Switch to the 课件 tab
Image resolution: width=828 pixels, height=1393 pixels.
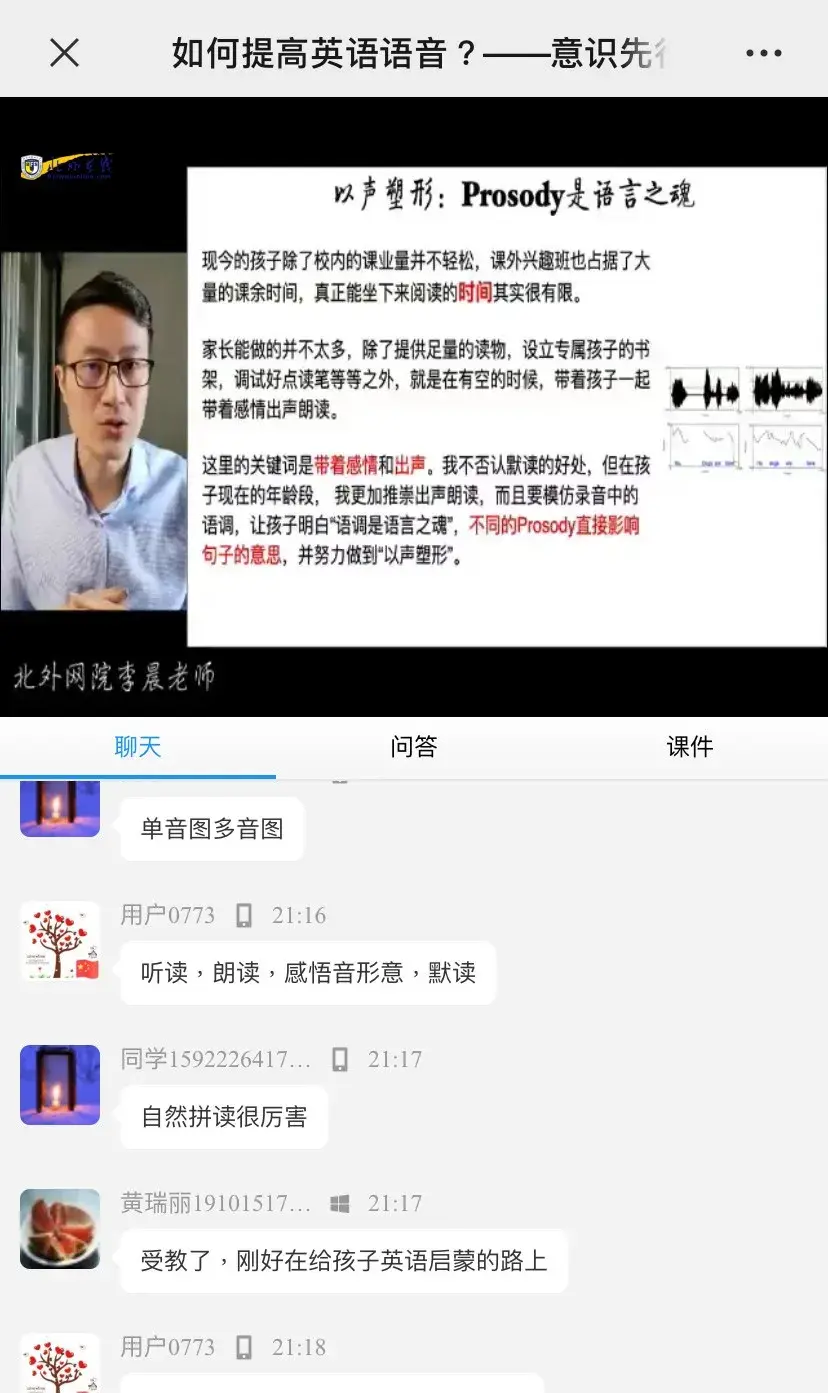tap(689, 747)
